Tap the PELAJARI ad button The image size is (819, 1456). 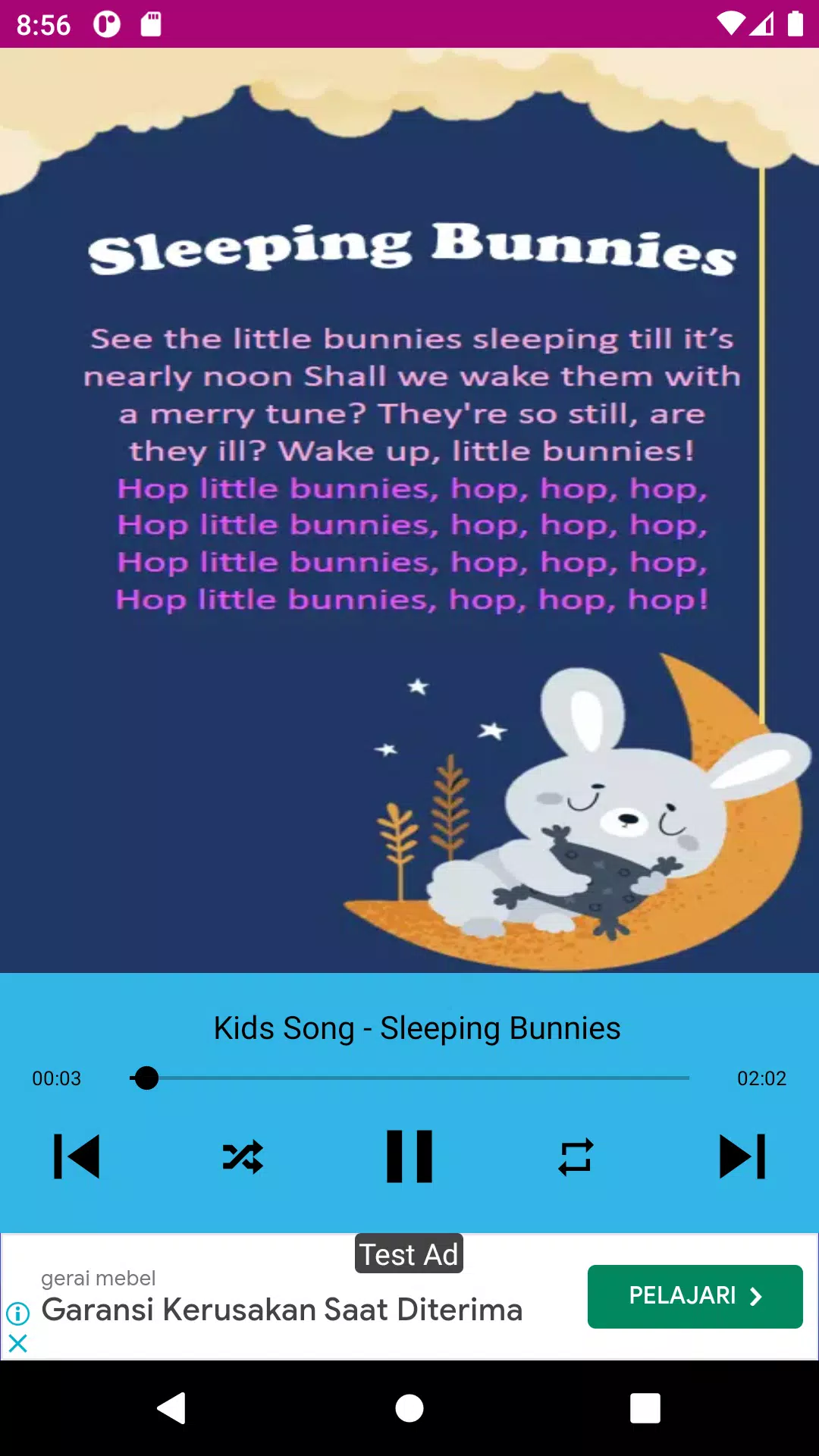coord(695,1296)
